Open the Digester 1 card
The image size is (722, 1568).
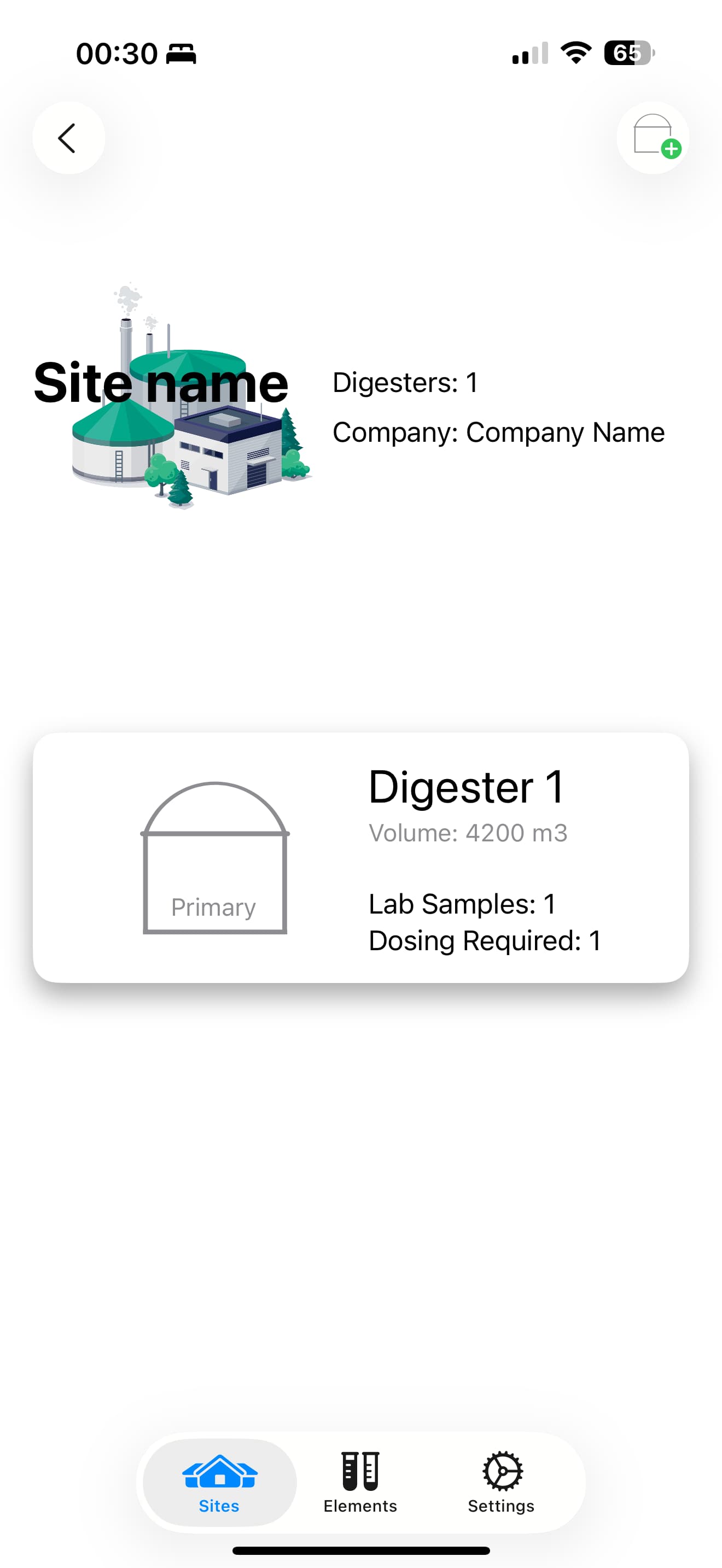pyautogui.click(x=360, y=857)
